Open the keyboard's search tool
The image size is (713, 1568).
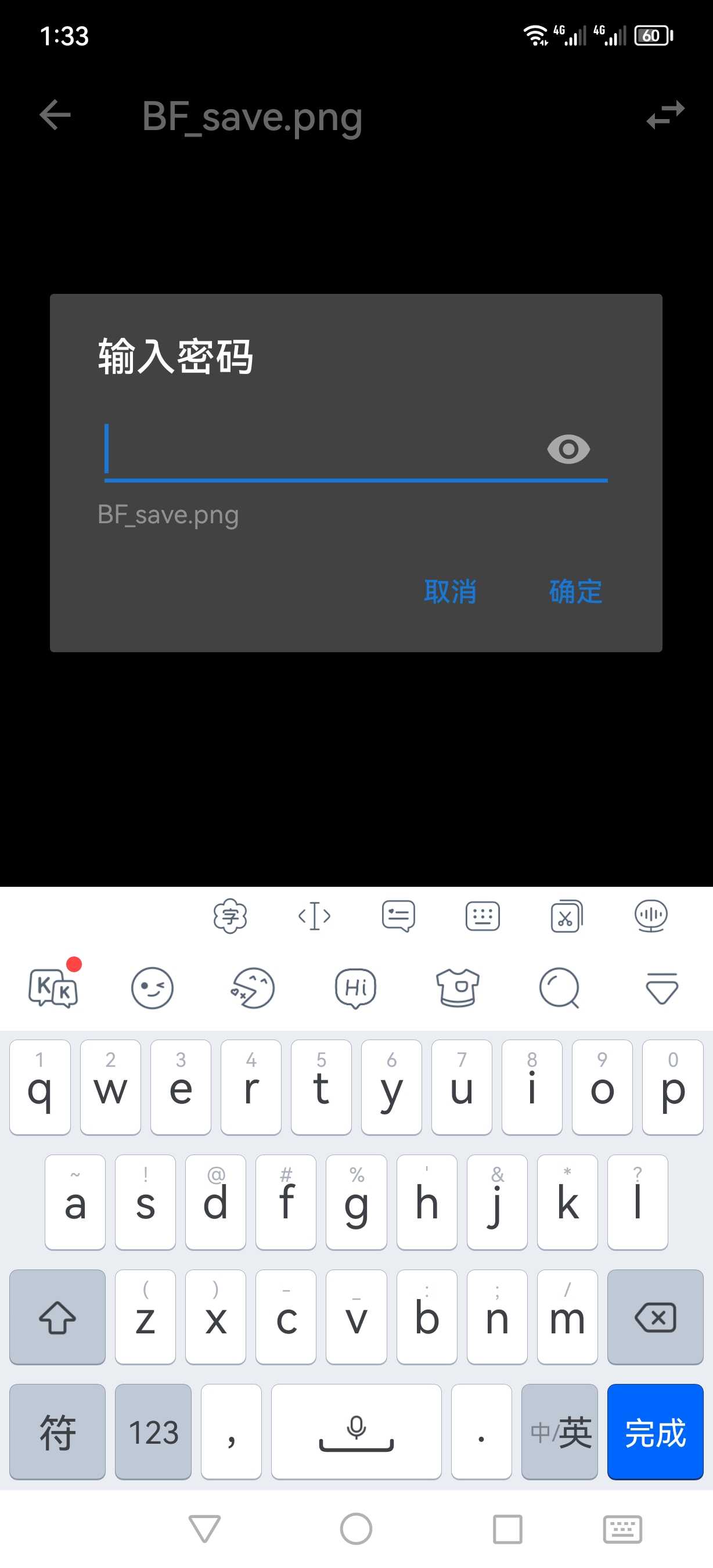(559, 987)
